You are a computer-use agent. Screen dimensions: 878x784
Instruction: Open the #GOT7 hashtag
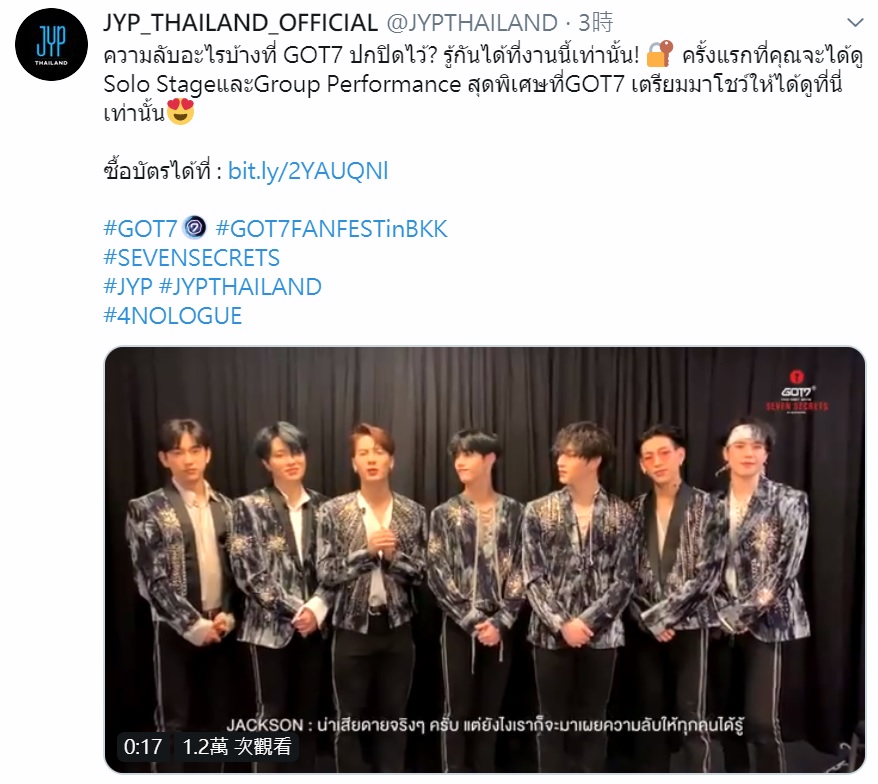140,229
